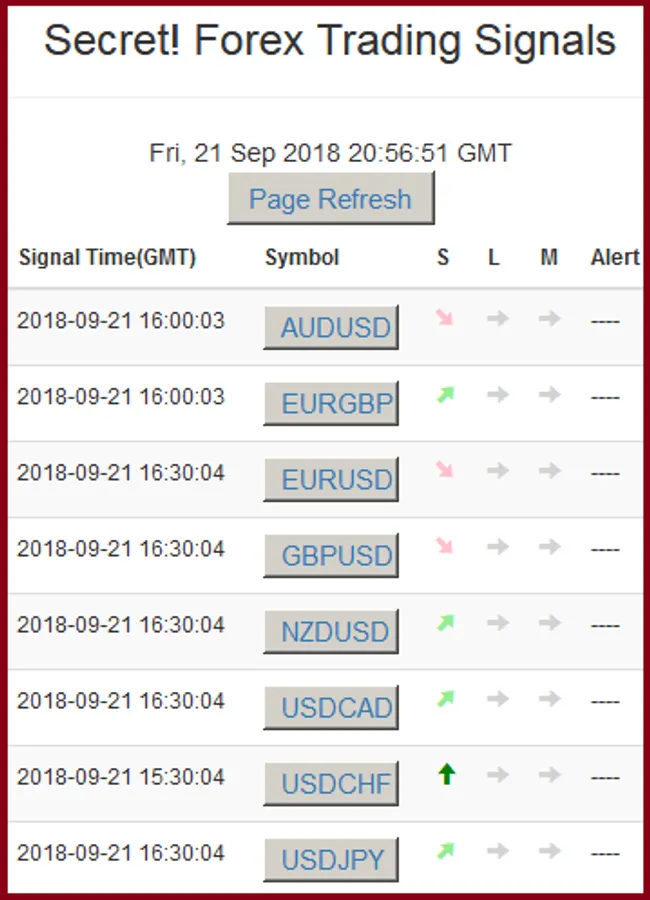Tap the USDCHF symbol button
Viewport: 650px width, 900px height.
tap(331, 783)
